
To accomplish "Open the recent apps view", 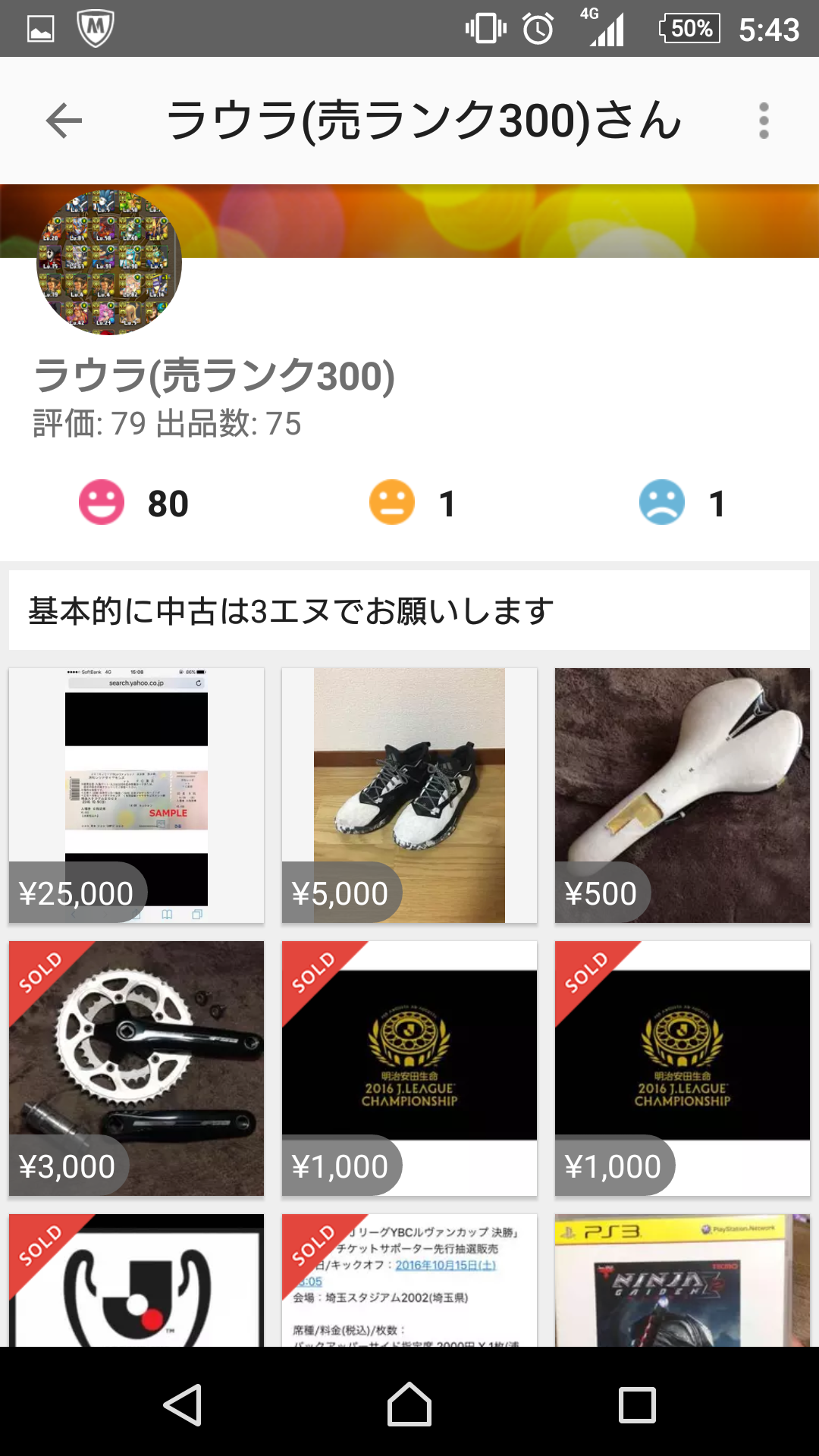I will 637,1404.
